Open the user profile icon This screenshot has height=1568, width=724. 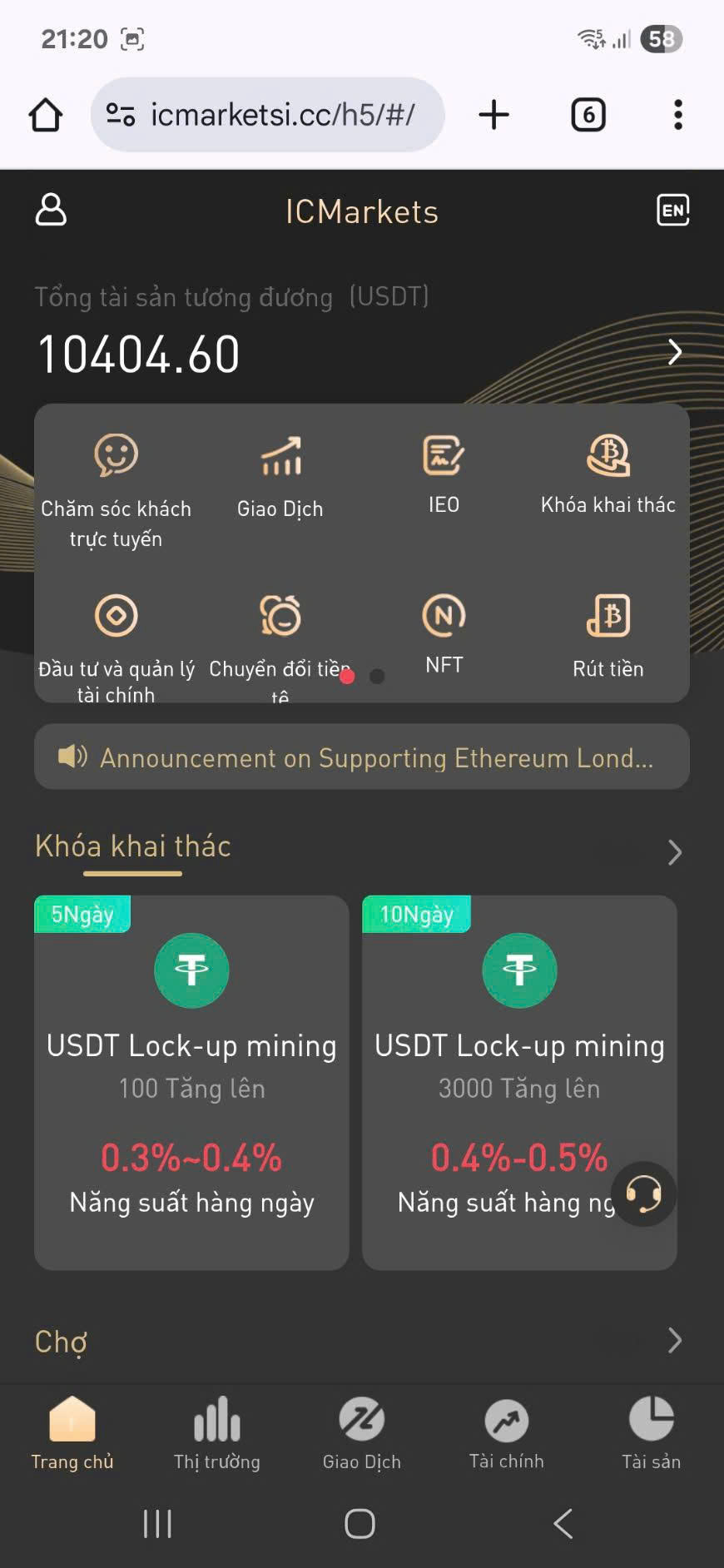(51, 210)
